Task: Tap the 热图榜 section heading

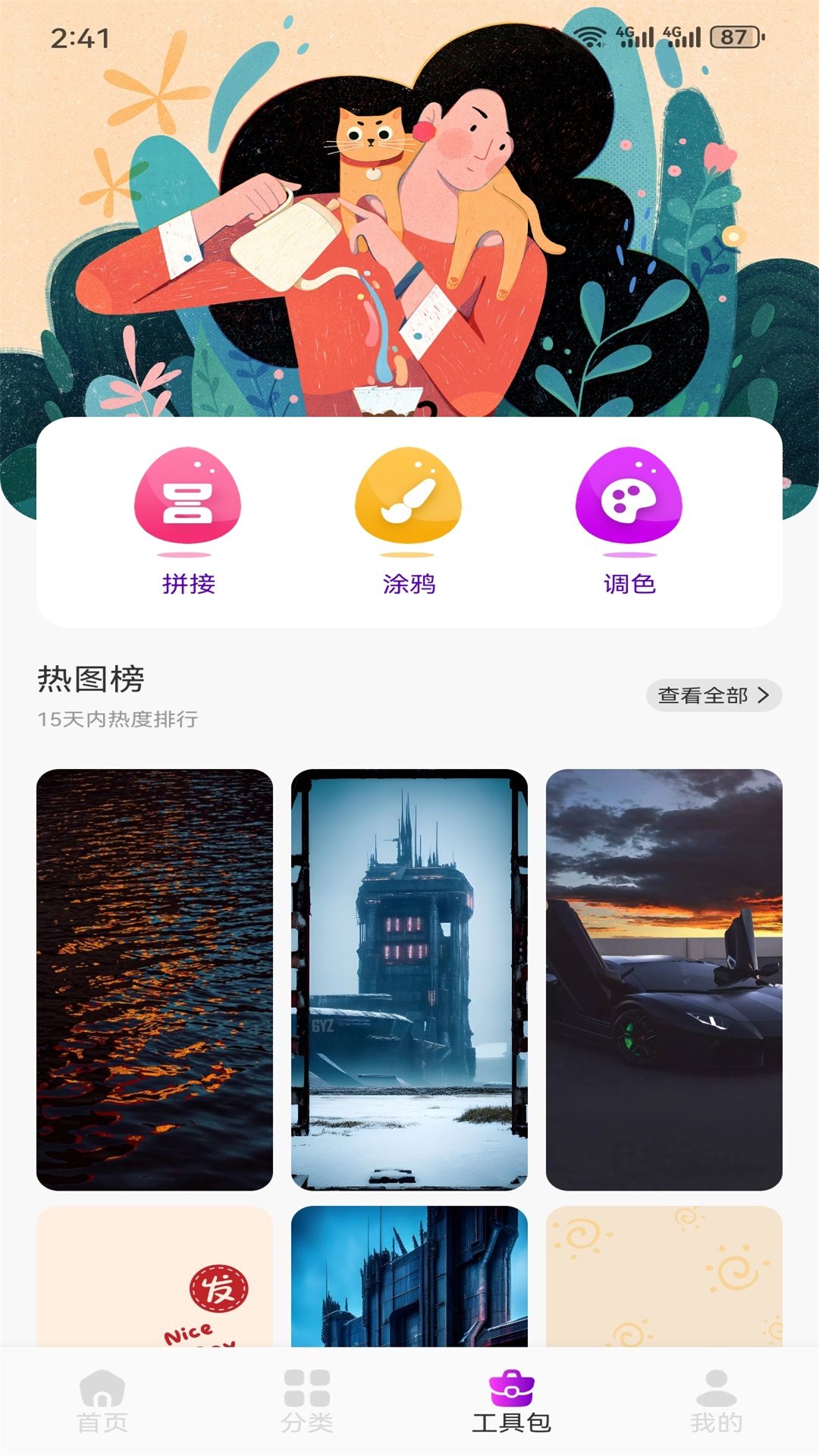Action: tap(91, 677)
